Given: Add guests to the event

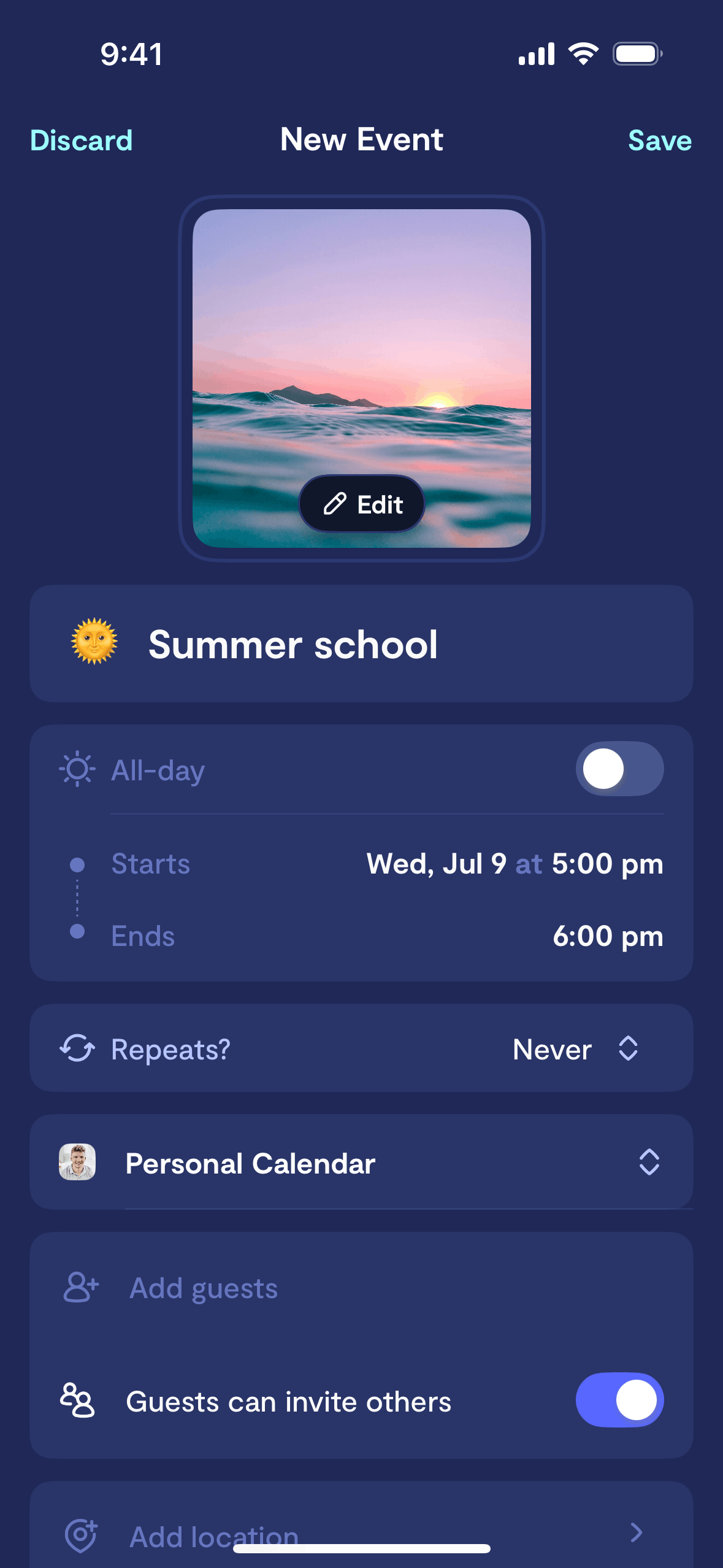Looking at the screenshot, I should click(x=204, y=1288).
